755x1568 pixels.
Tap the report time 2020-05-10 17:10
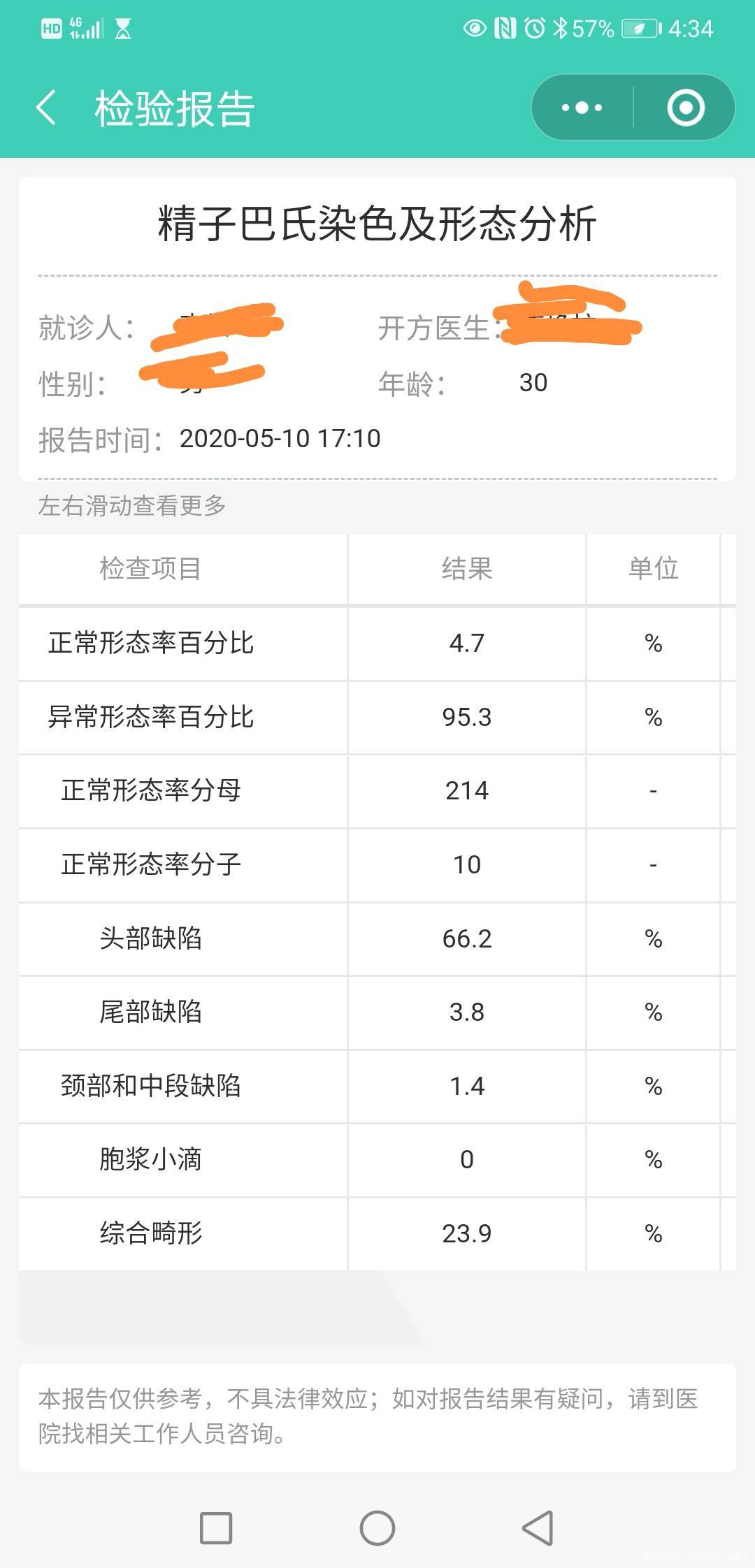pyautogui.click(x=278, y=440)
